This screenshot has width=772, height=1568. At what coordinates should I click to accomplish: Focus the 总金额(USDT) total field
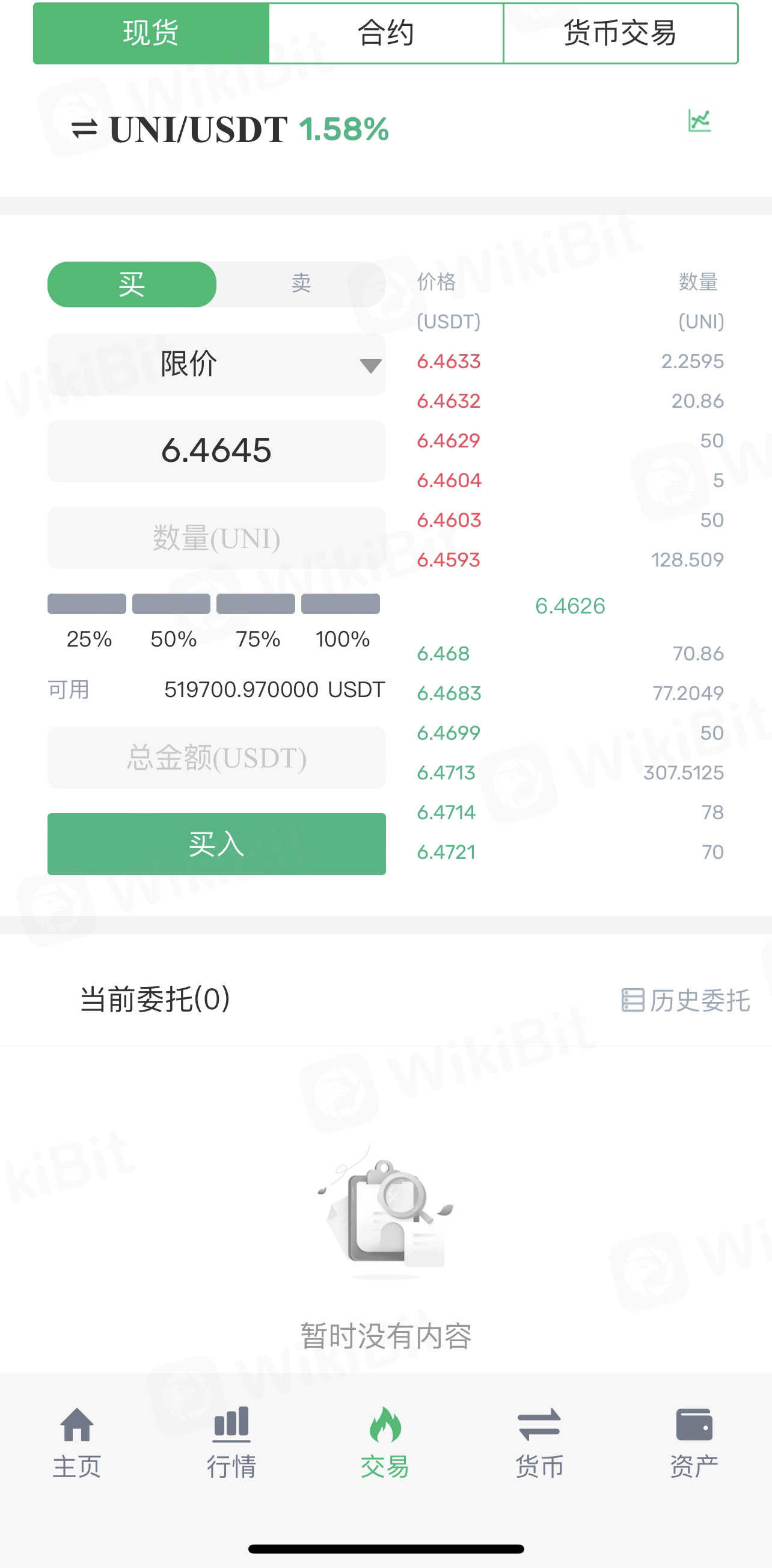click(x=216, y=757)
